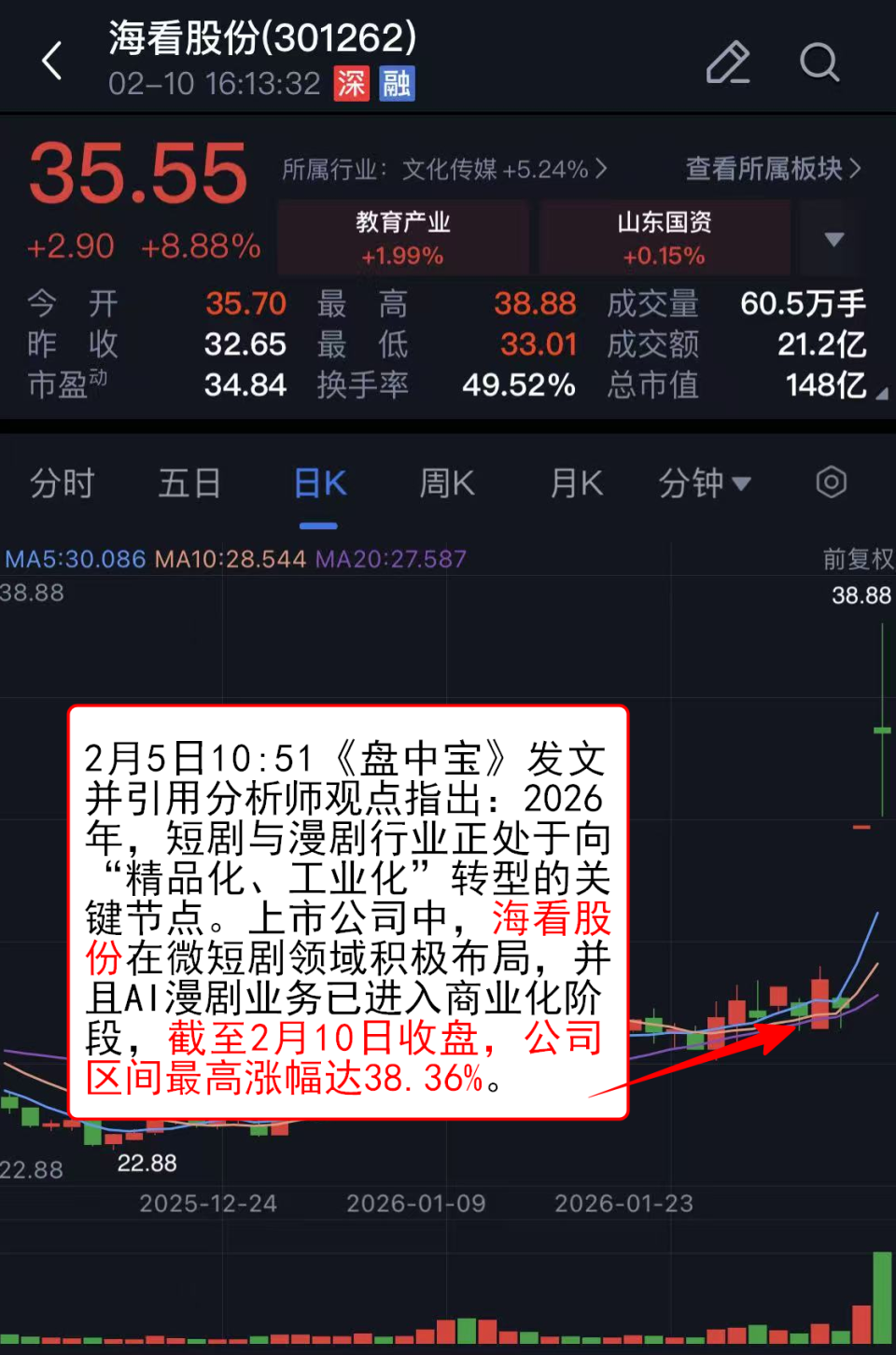Select the 山东国资 board button
896x1355 pixels.
(x=665, y=238)
